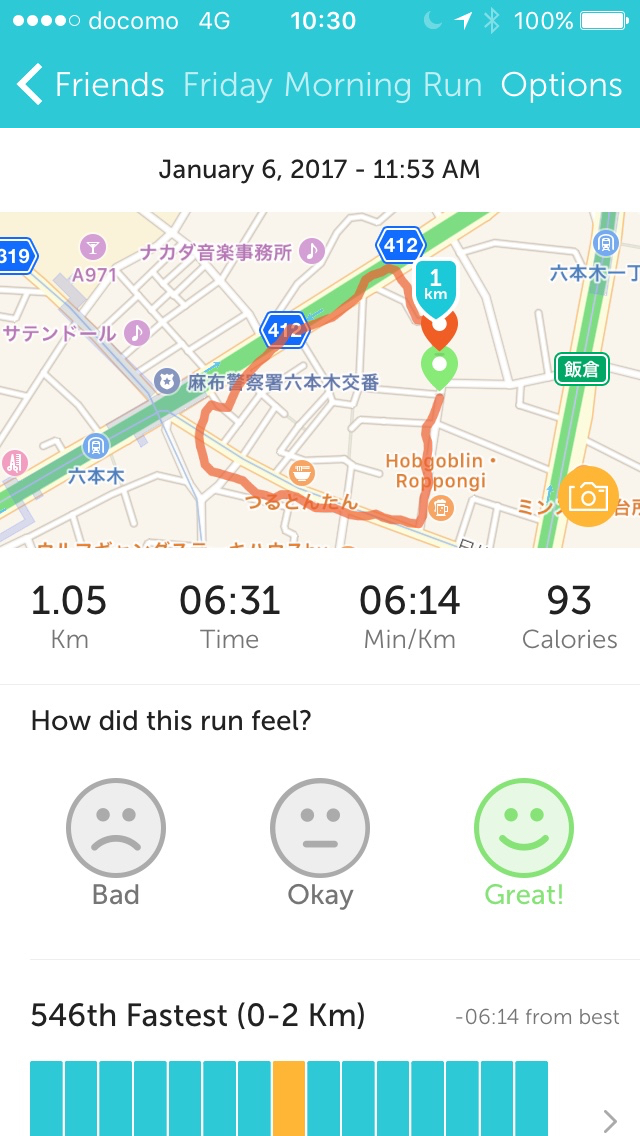Open the Options menu
640x1136 pixels.
click(561, 86)
